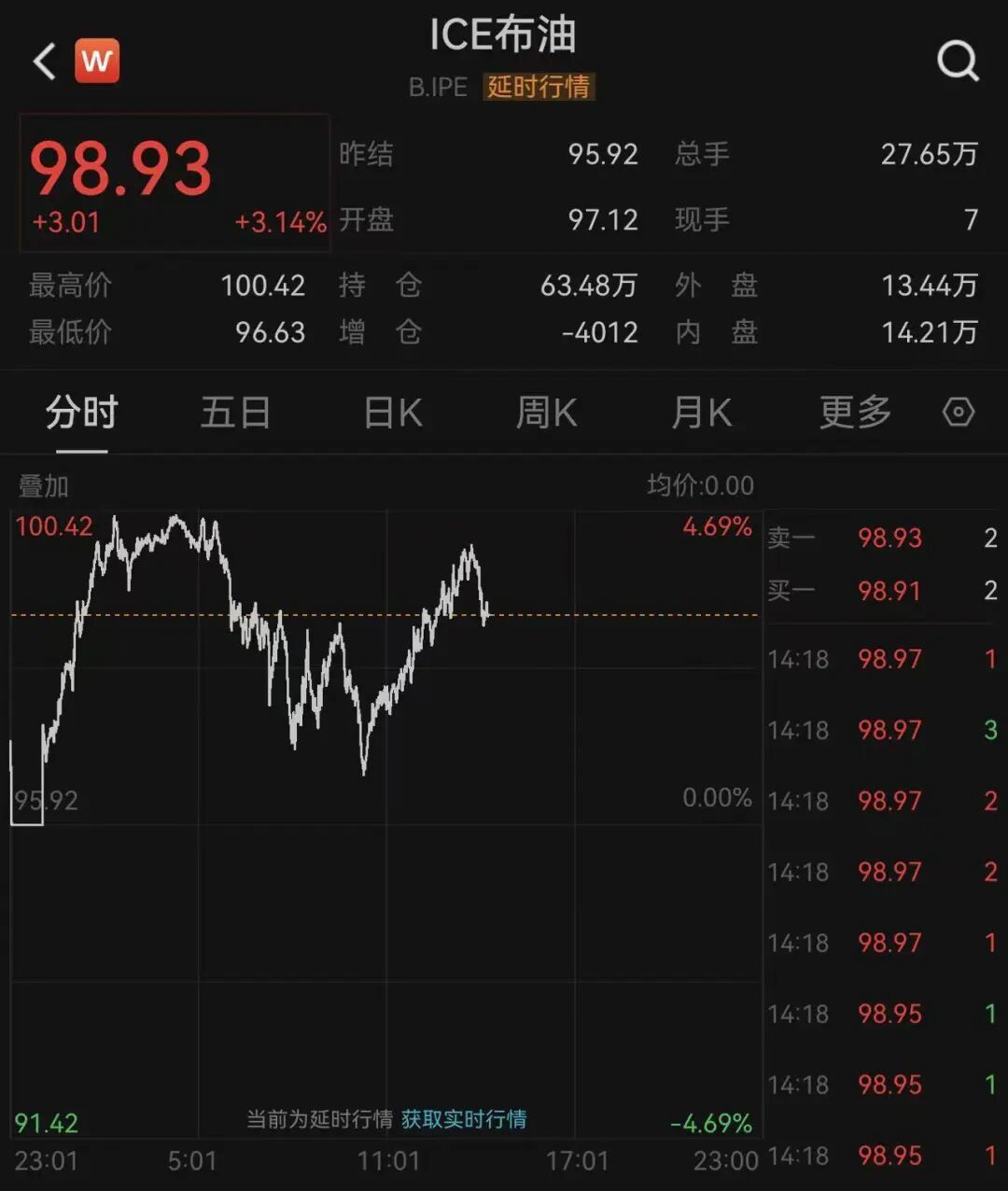The width and height of the screenshot is (1008, 1191).
Task: Open the search magnifier
Action: pyautogui.click(x=958, y=62)
